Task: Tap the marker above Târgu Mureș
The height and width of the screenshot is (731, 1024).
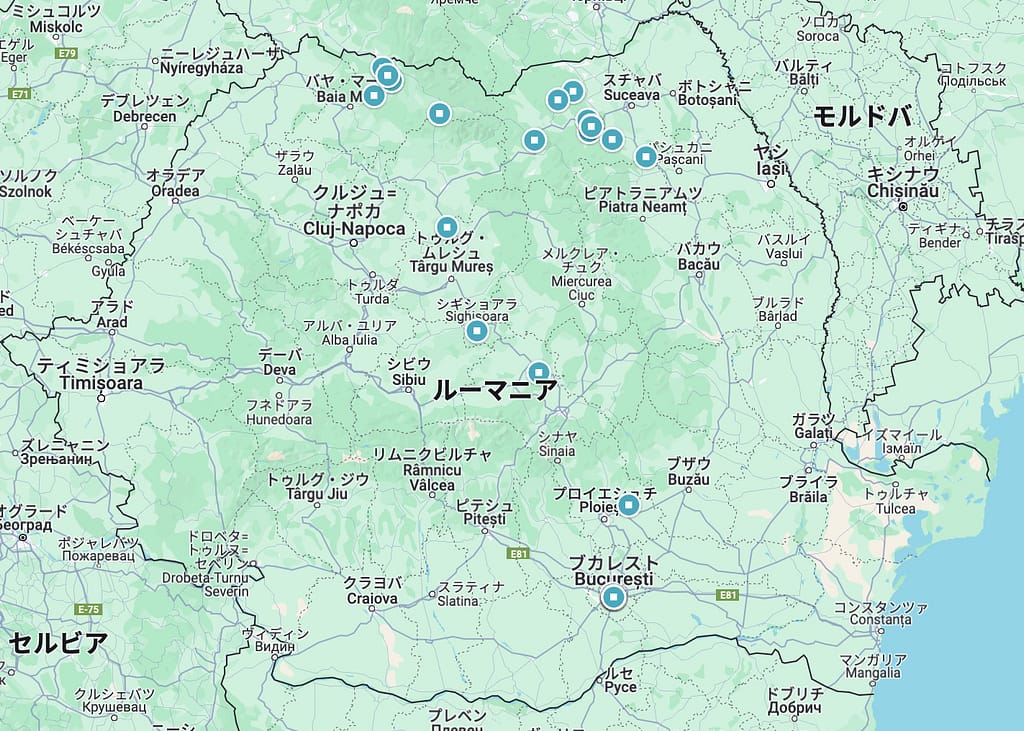Action: 447,228
